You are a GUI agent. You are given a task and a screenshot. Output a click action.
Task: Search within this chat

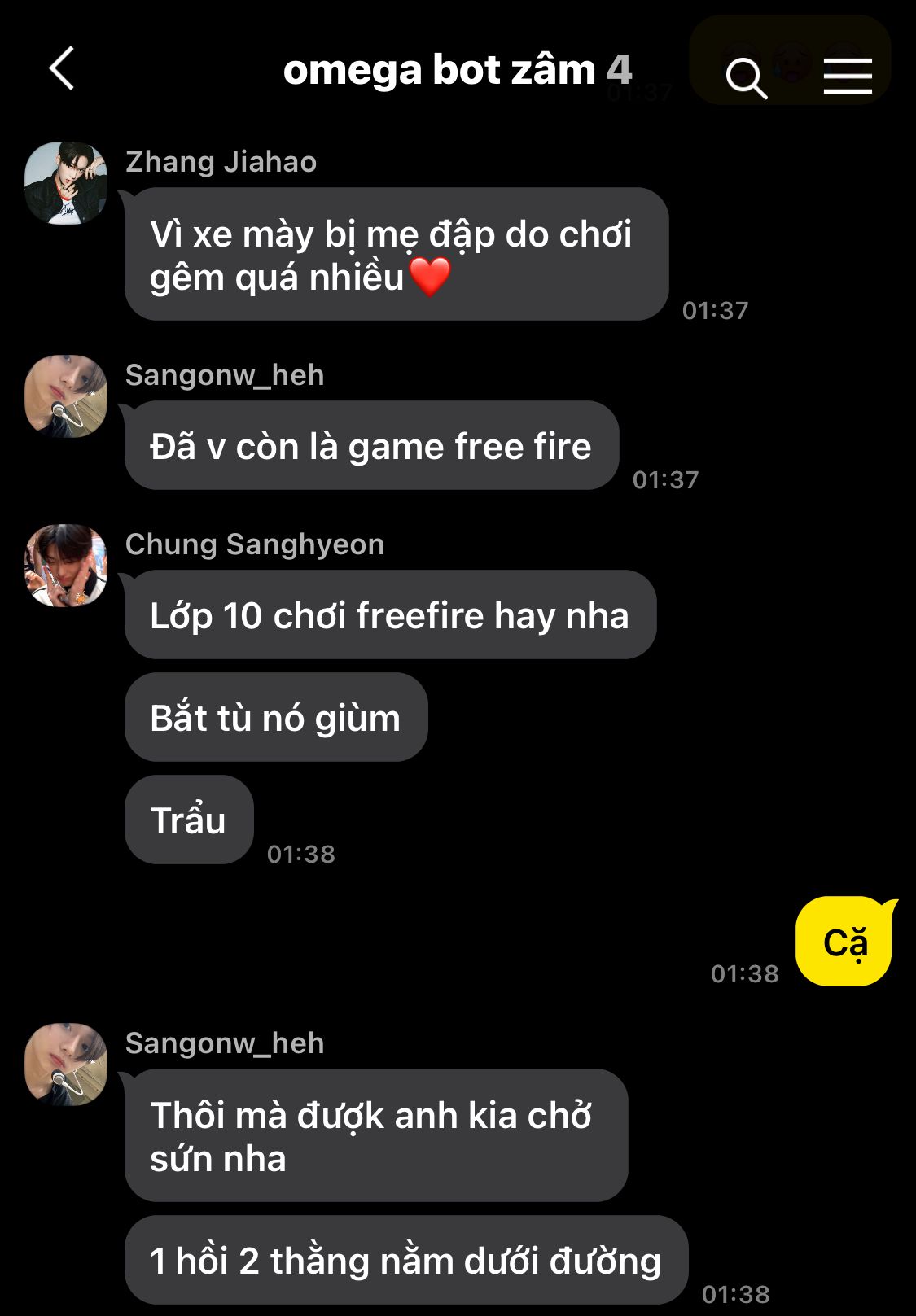point(746,77)
